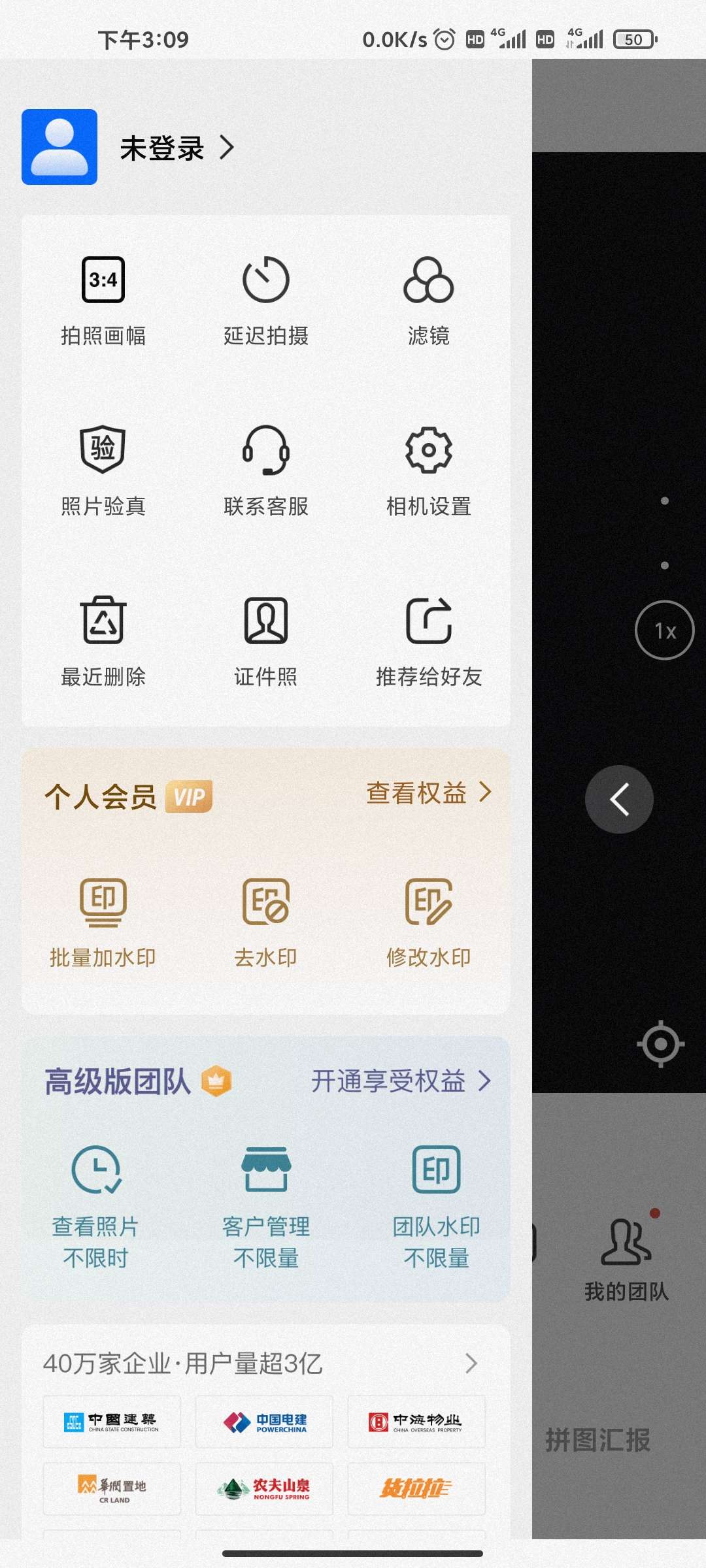The width and height of the screenshot is (706, 1568).
Task: Tap the 1x zoom control
Action: click(x=664, y=629)
